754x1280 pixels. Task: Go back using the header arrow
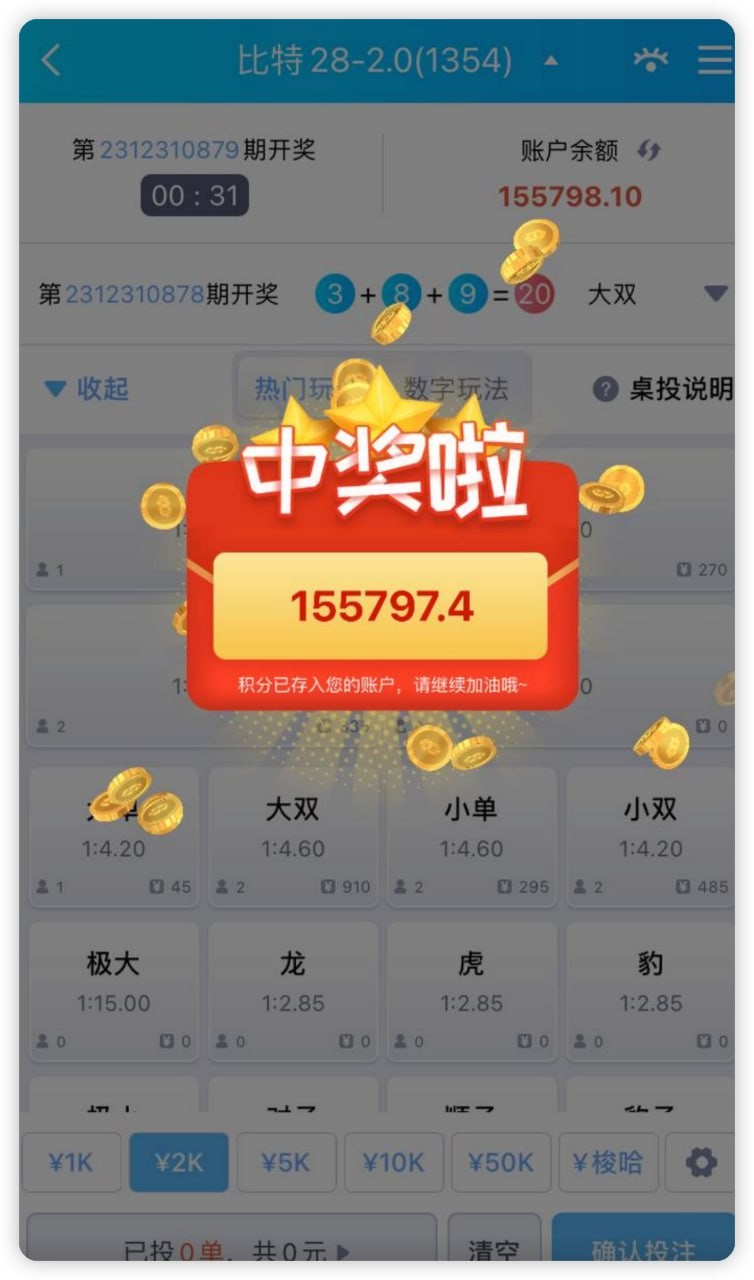pos(51,61)
